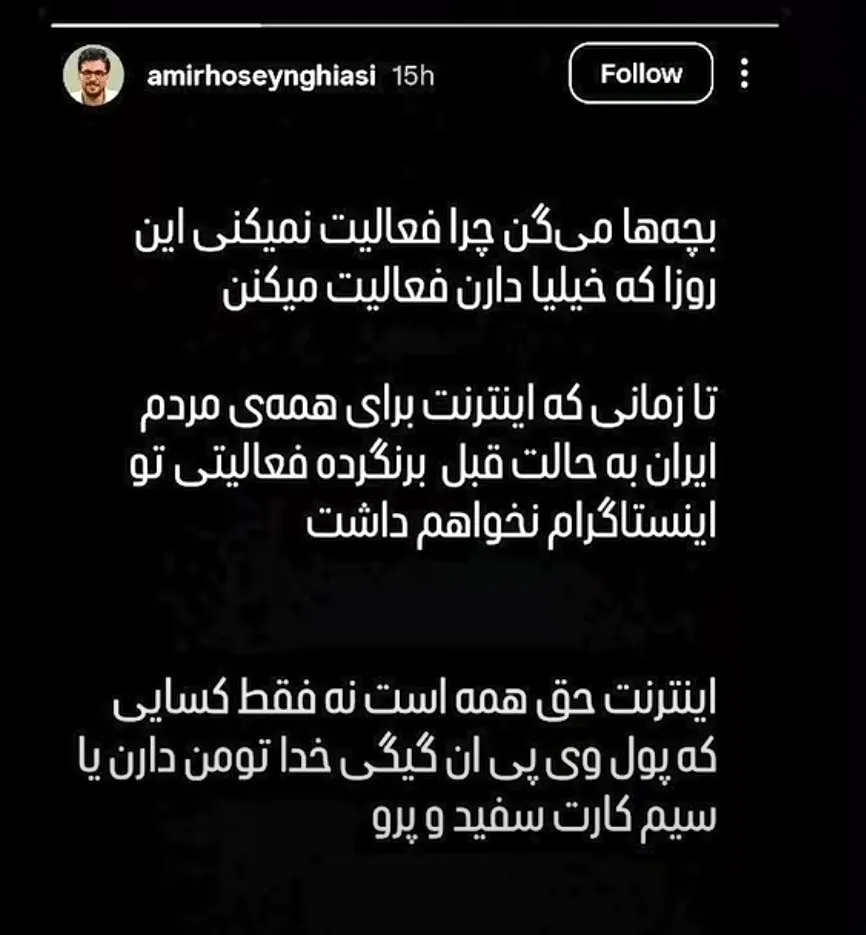Follow amirhoseynghiasi

[641, 74]
